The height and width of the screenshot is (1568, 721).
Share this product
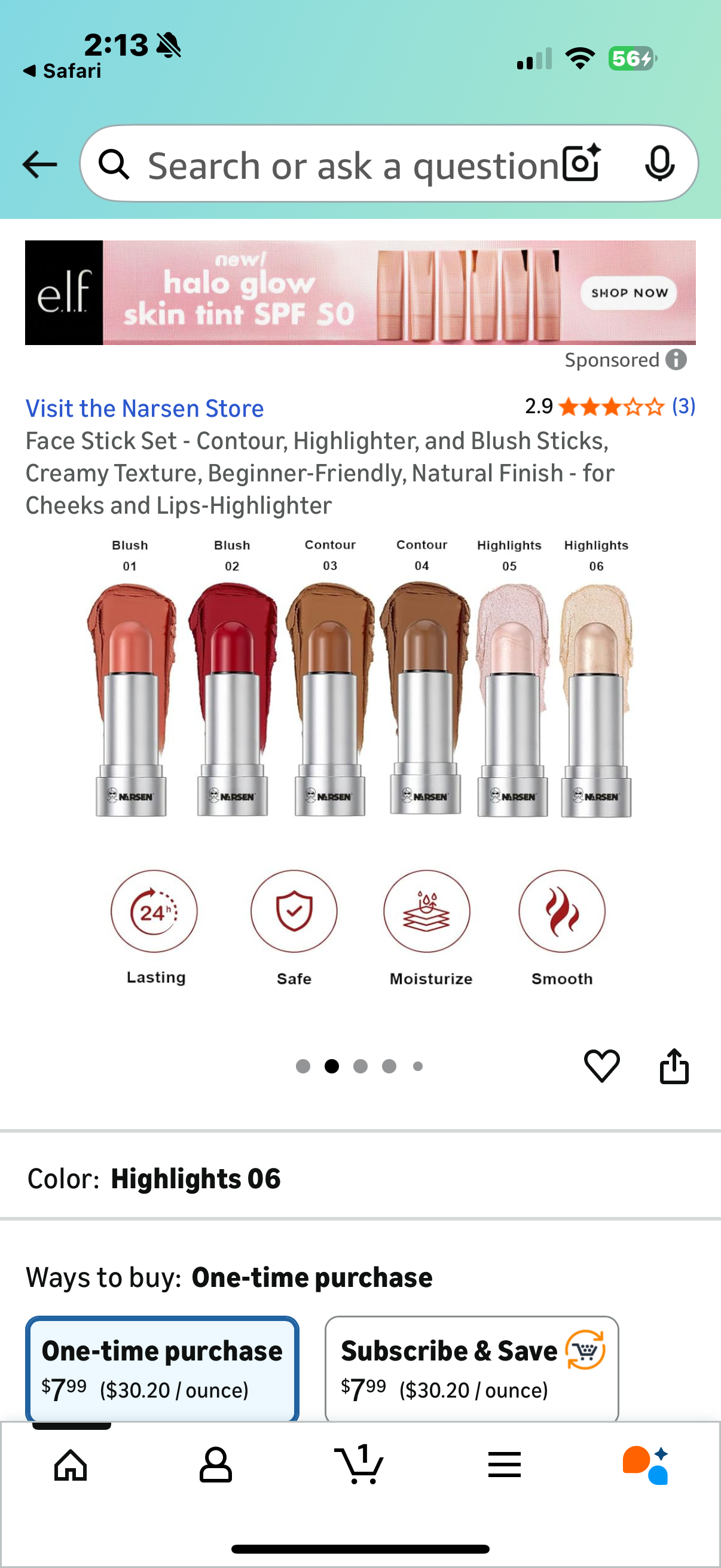[x=674, y=1066]
